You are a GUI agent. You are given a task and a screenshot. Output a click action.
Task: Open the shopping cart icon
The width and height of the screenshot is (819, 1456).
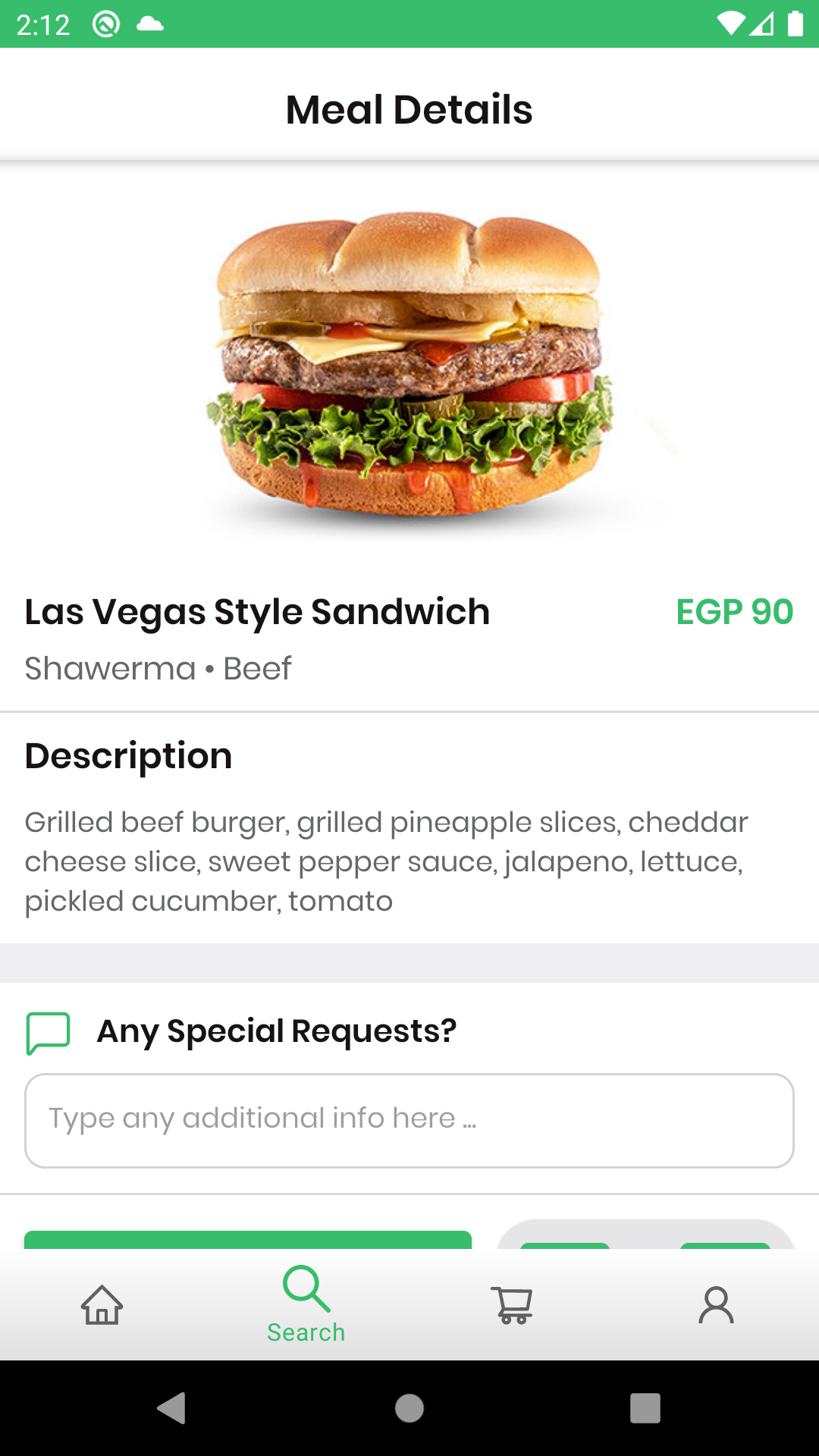coord(512,1305)
